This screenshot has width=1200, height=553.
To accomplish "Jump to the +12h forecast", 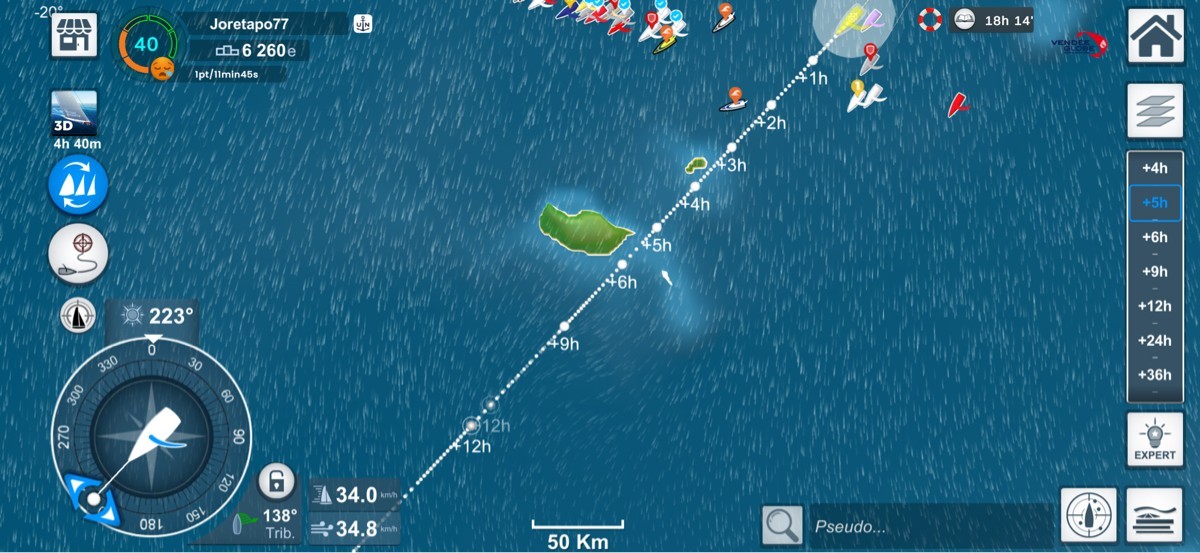I will coord(1155,306).
